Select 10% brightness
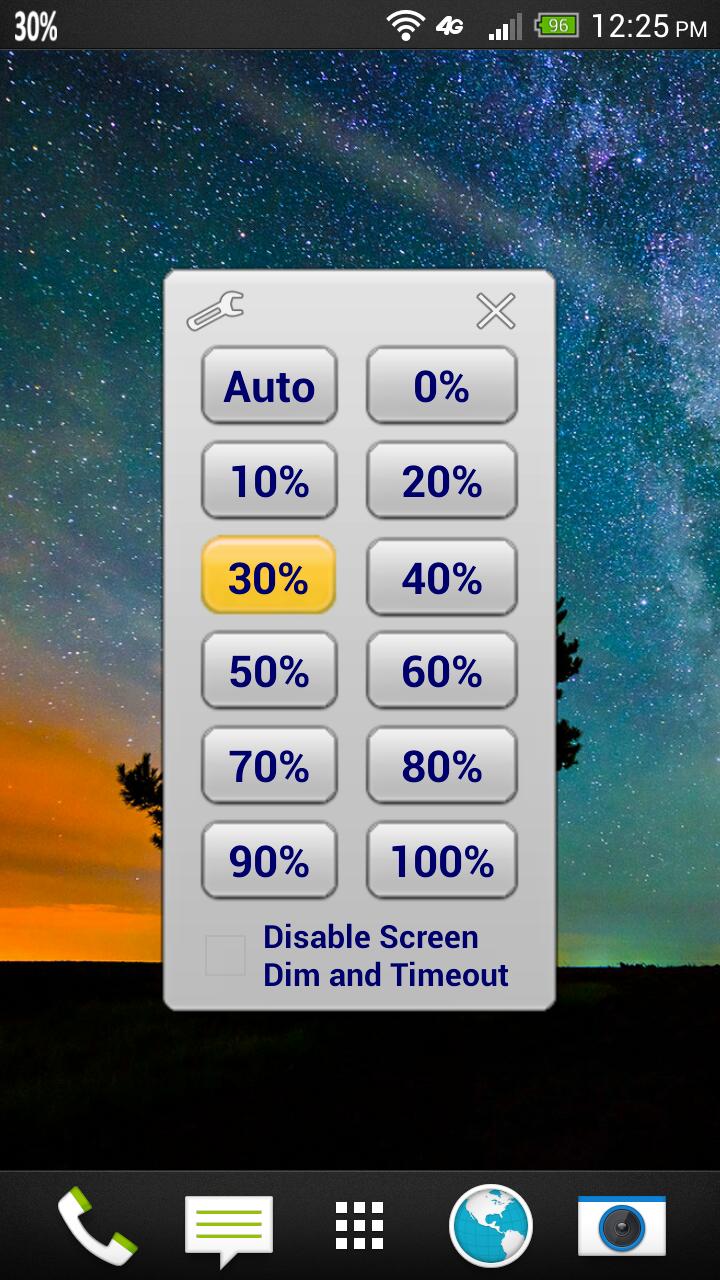Image resolution: width=720 pixels, height=1280 pixels. point(269,480)
